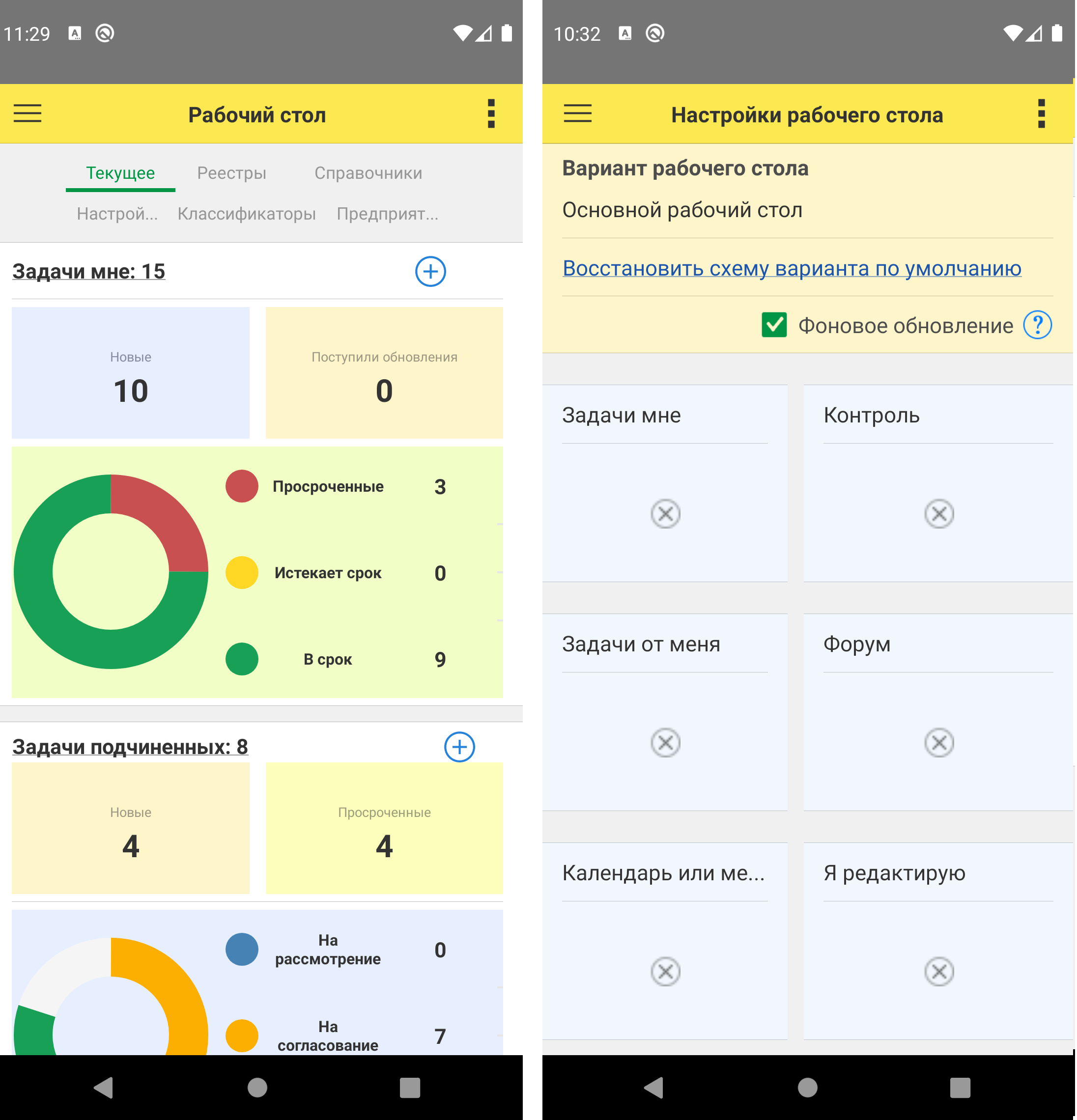This screenshot has width=1077, height=1120.
Task: Open overflow menu on Рабочий стол screen
Action: [x=490, y=113]
